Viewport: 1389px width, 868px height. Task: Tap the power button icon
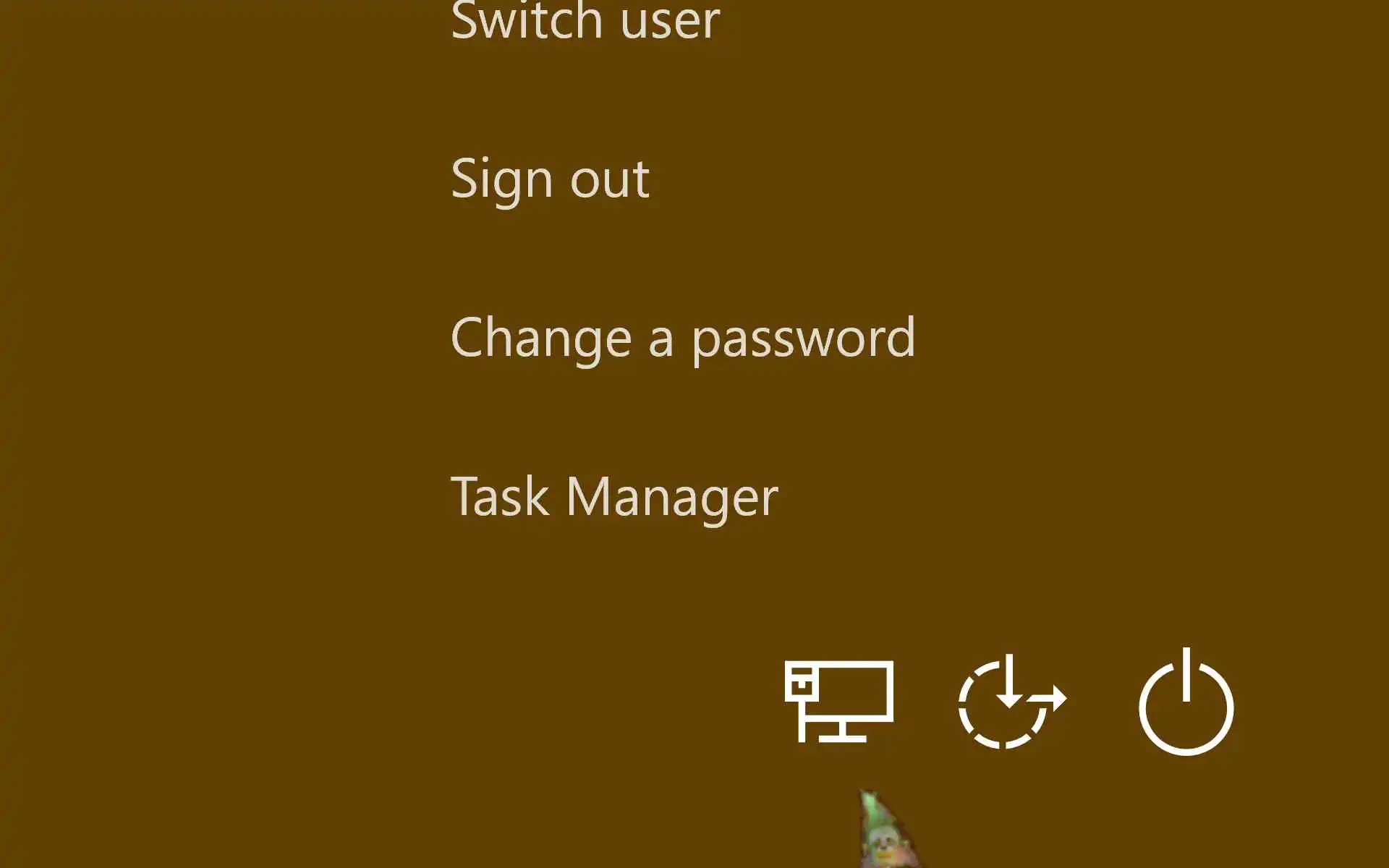click(1186, 703)
